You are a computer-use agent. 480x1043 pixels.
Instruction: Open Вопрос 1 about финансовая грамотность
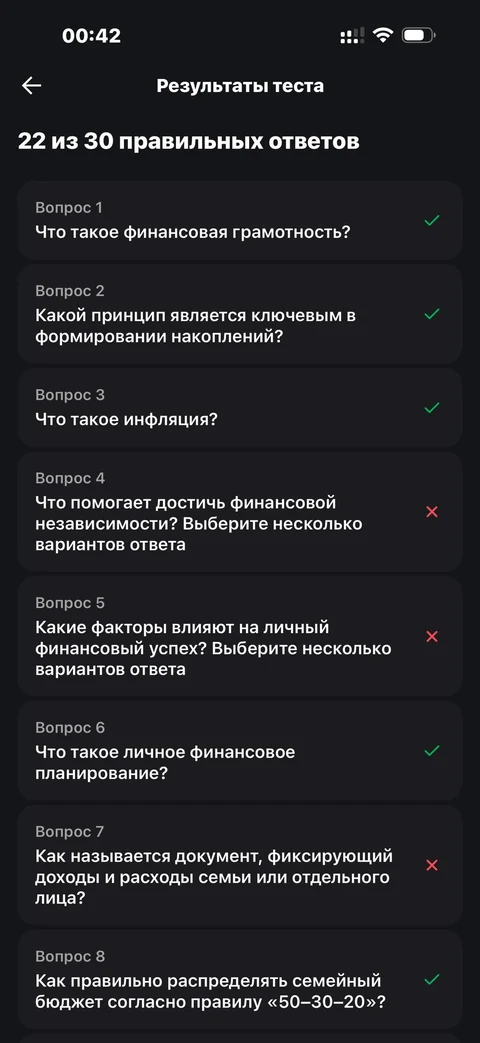[240, 220]
